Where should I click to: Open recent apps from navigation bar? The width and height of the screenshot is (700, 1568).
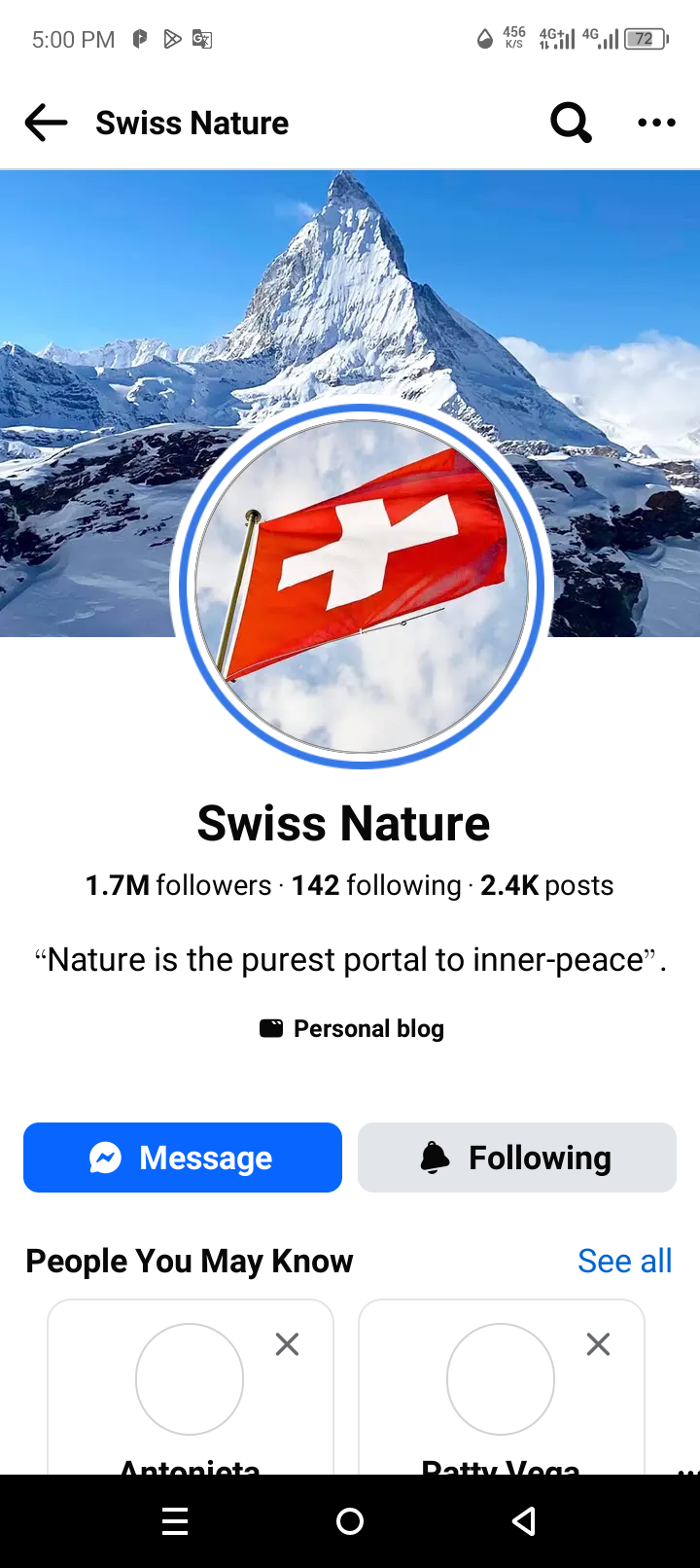[175, 1521]
